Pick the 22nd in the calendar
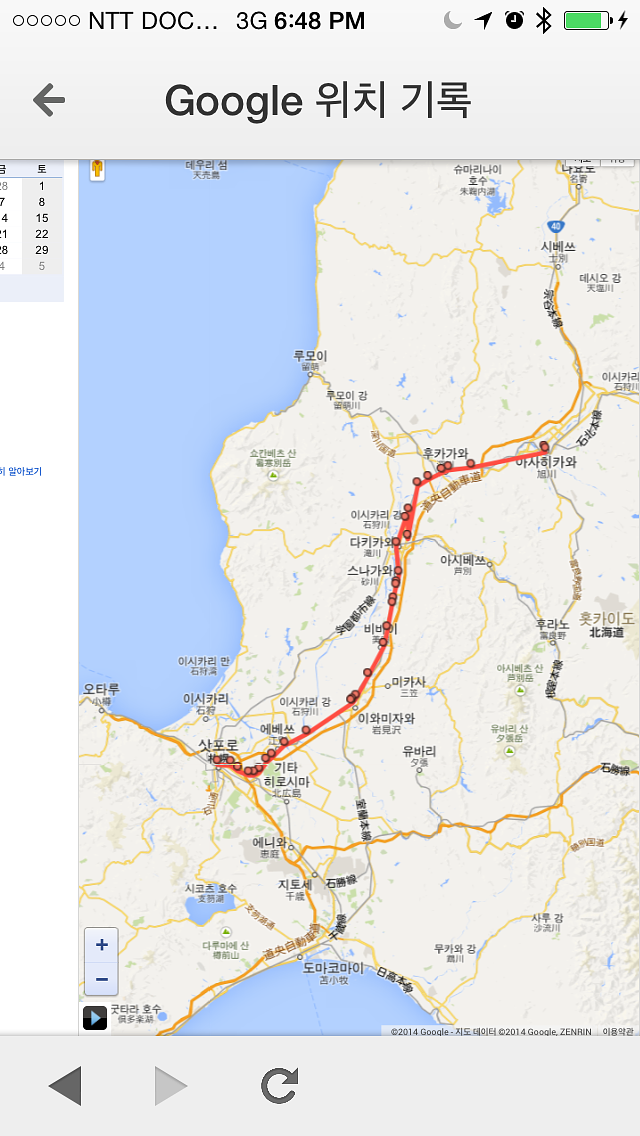Screen dimensions: 640x1136 point(42,234)
